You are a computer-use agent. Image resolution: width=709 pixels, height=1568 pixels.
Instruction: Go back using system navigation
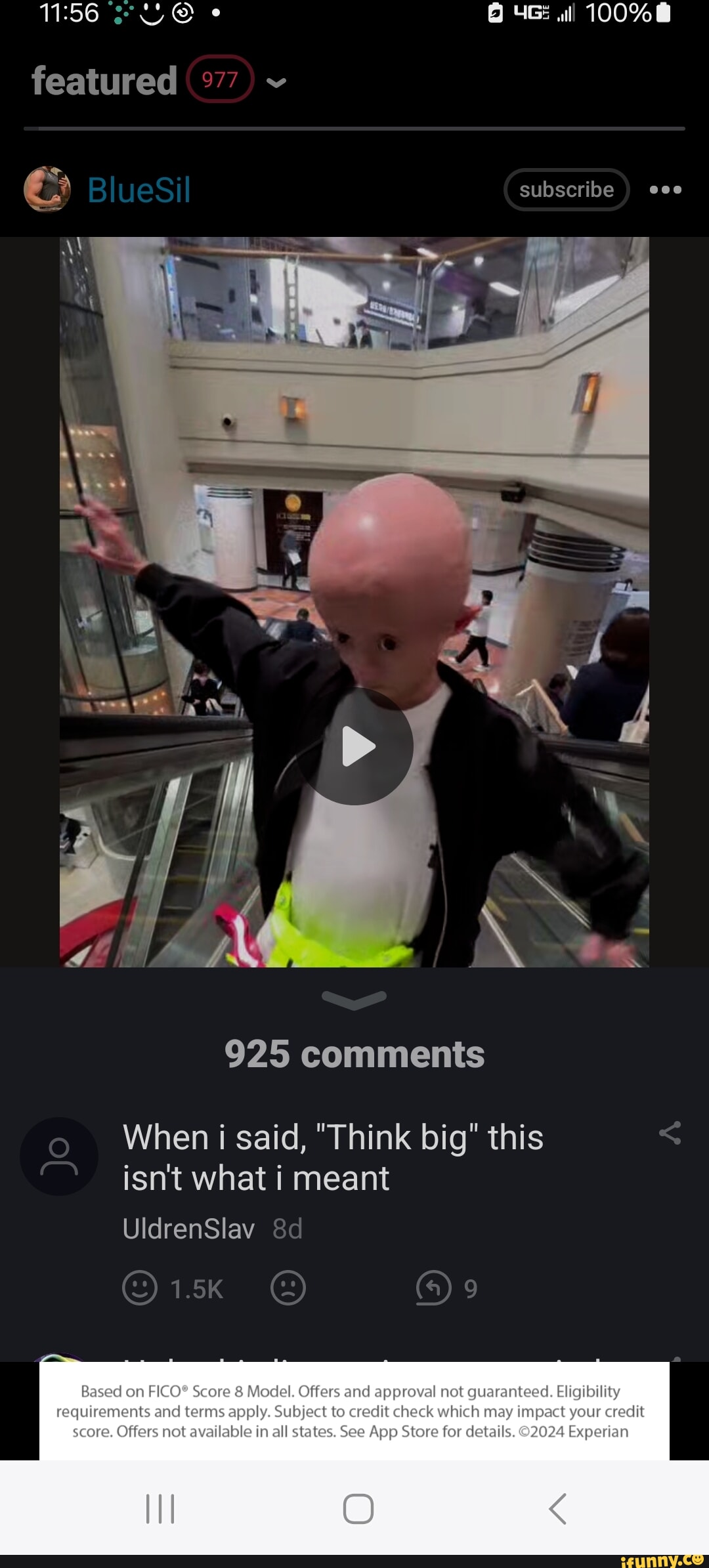pos(557,1508)
